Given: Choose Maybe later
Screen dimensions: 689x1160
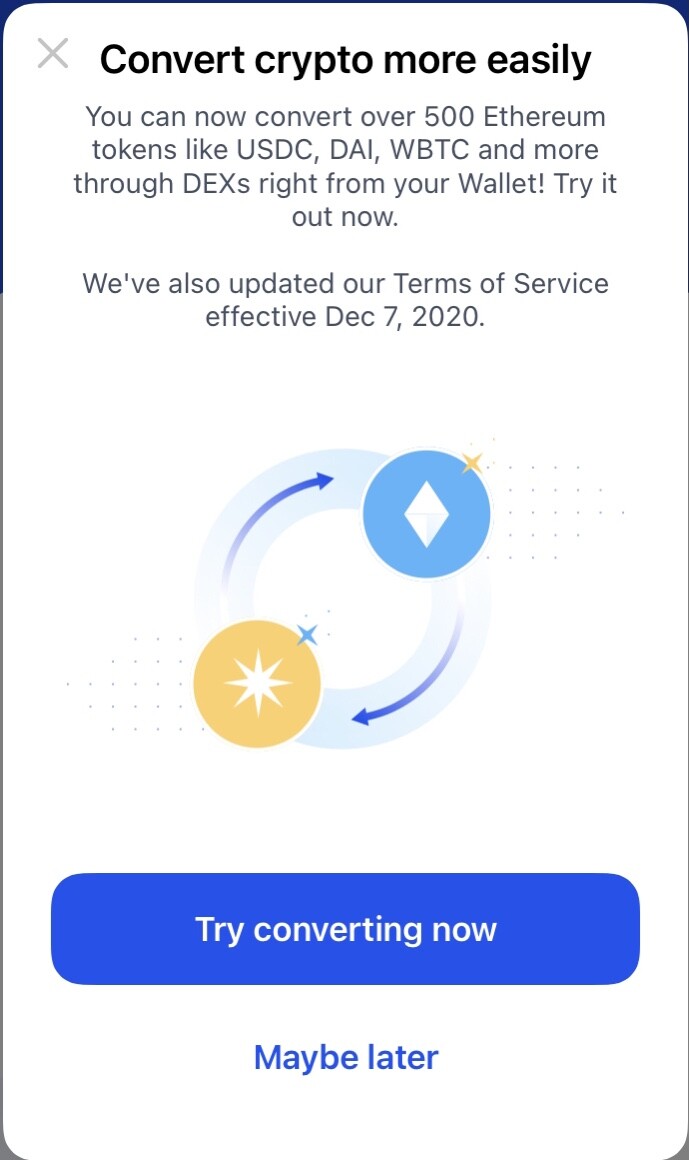Looking at the screenshot, I should [x=346, y=1057].
